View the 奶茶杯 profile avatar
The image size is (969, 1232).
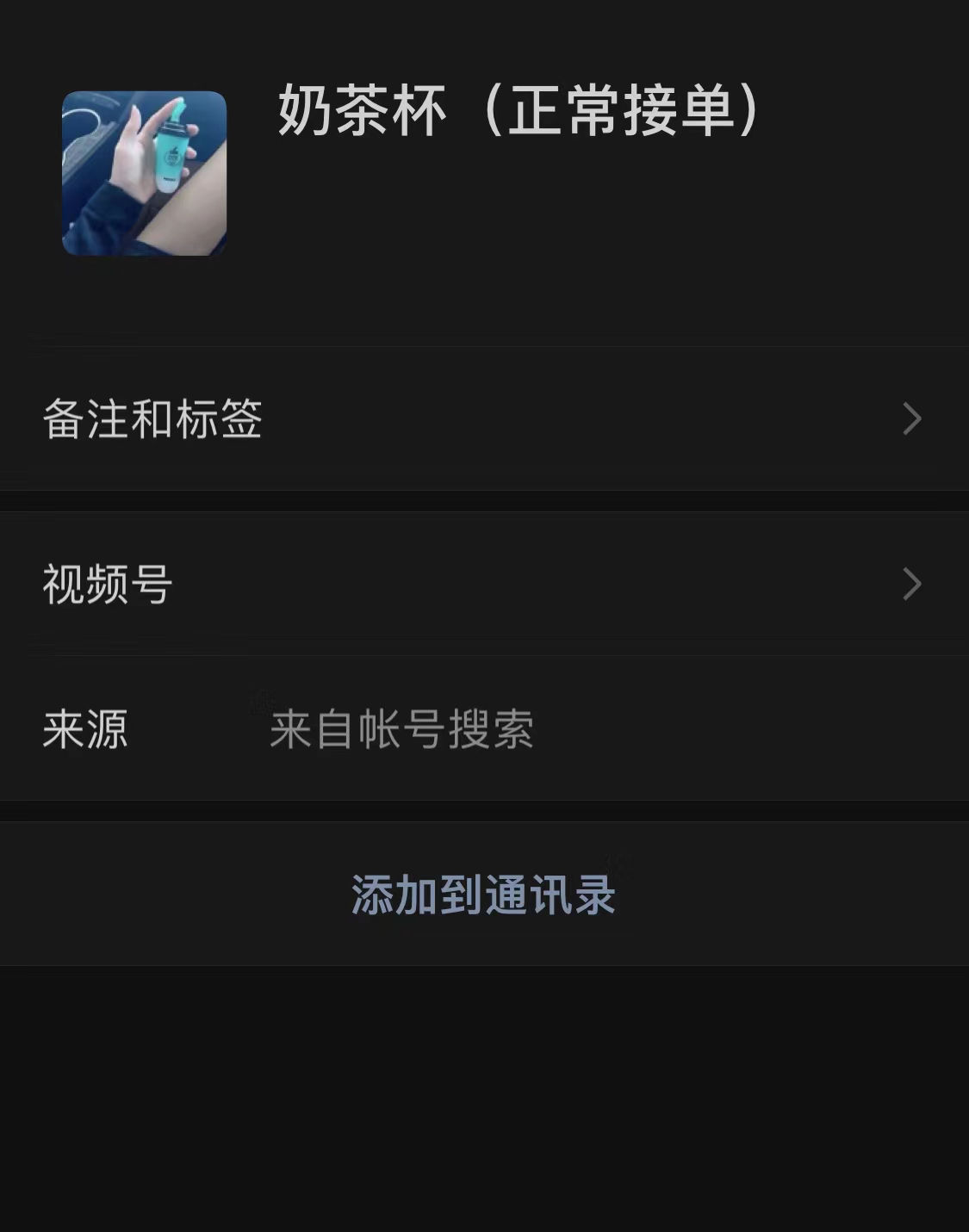145,173
